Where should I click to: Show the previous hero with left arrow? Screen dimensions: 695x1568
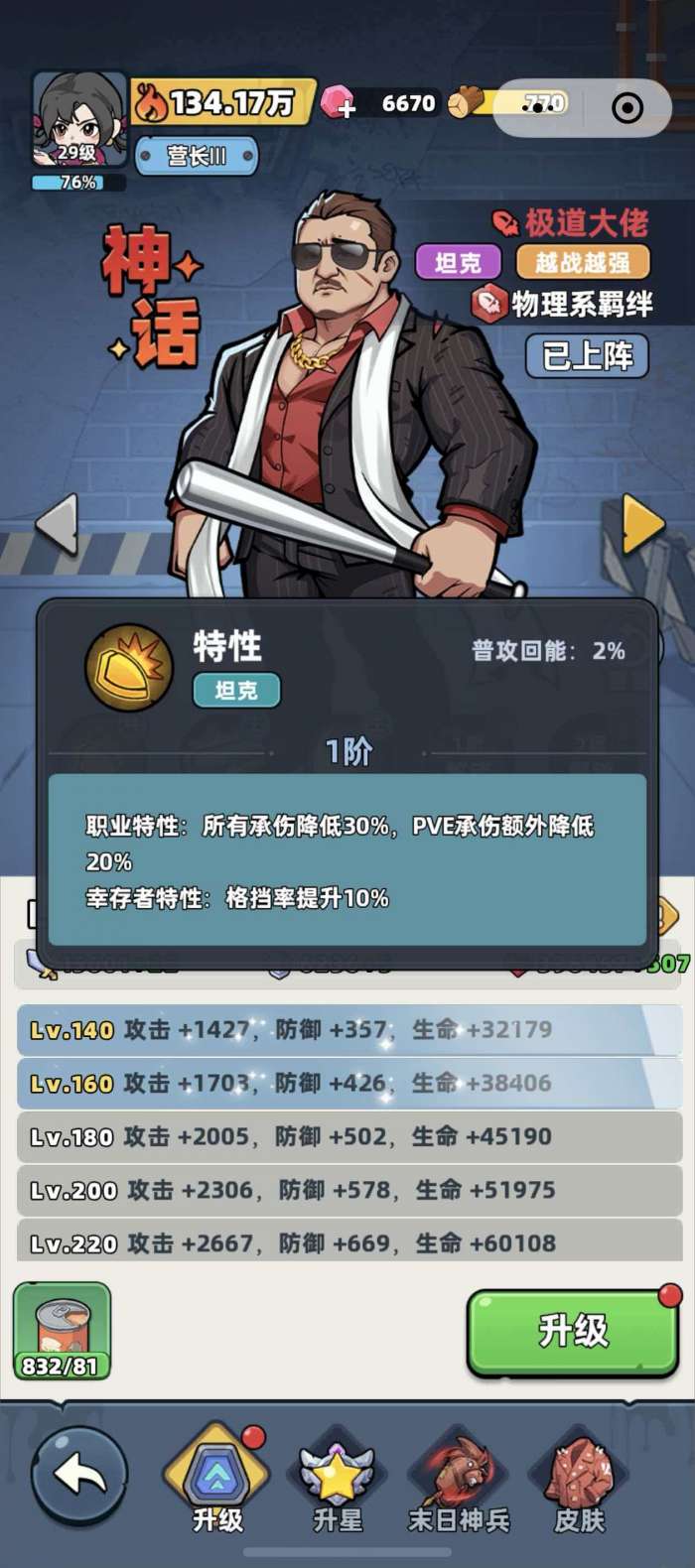[x=57, y=524]
